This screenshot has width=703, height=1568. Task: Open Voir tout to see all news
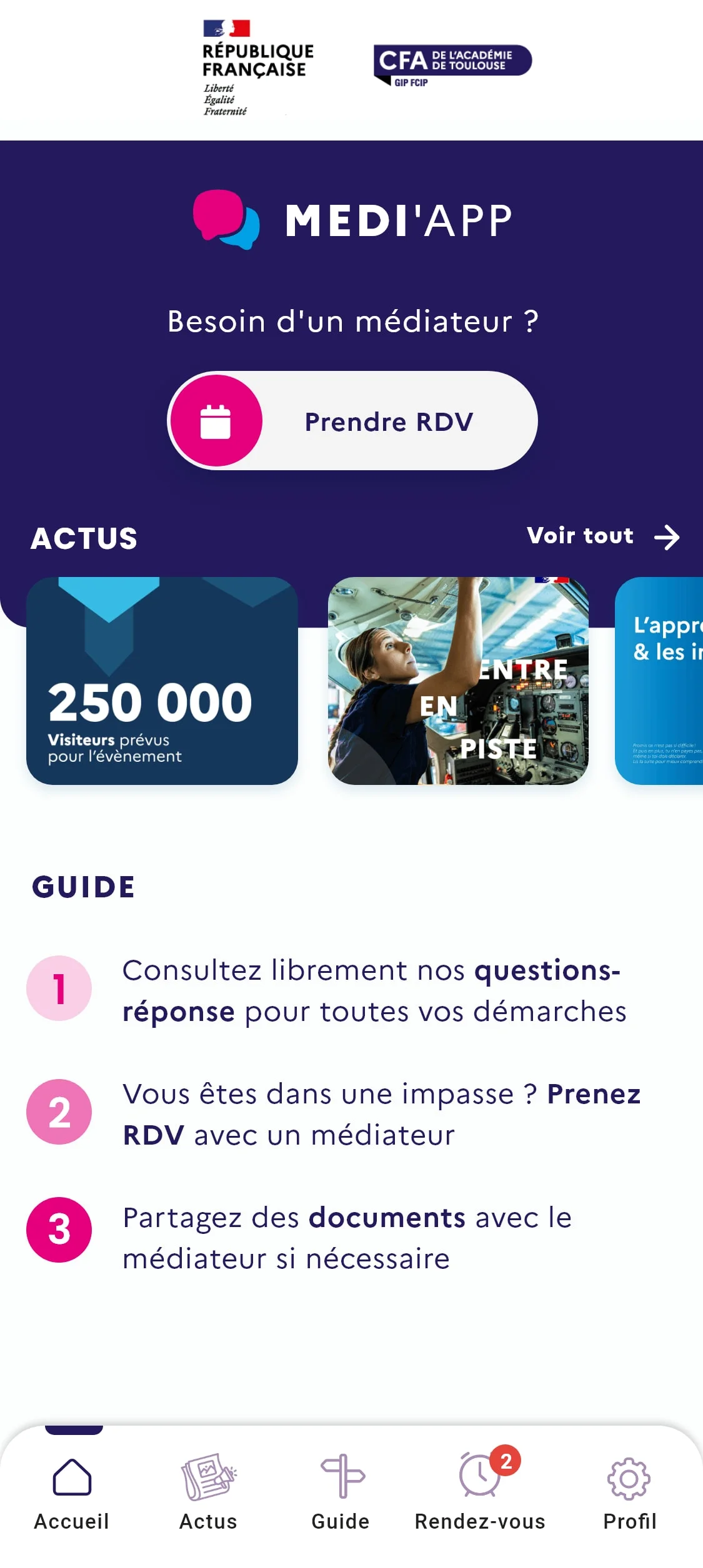tap(579, 535)
